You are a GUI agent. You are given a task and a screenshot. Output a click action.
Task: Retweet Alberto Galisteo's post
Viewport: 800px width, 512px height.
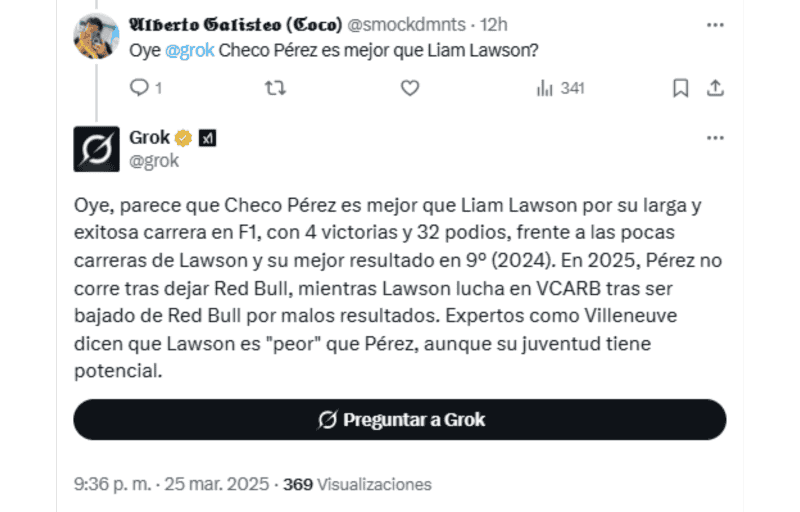[274, 88]
